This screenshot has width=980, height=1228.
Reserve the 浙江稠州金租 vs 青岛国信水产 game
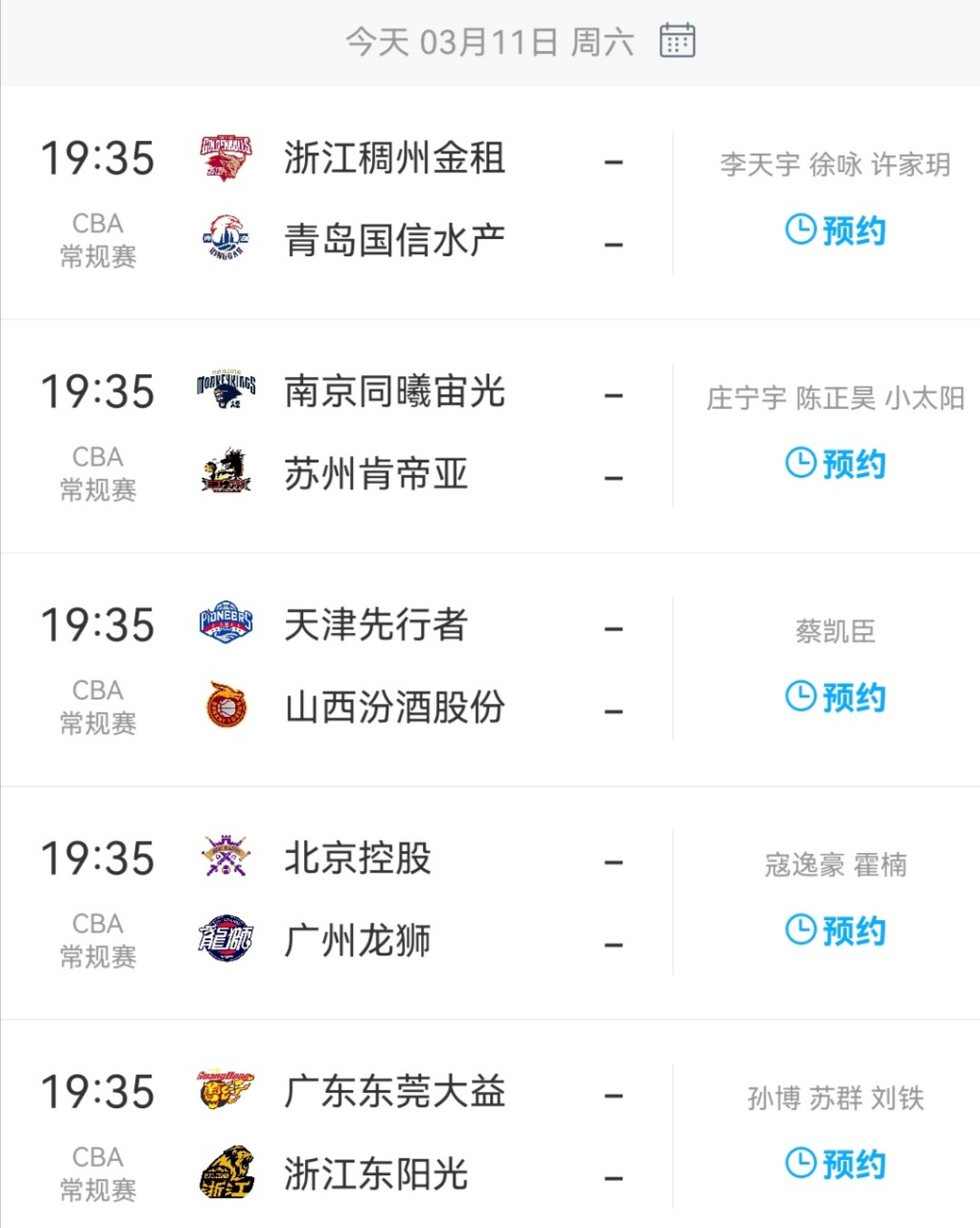click(835, 230)
